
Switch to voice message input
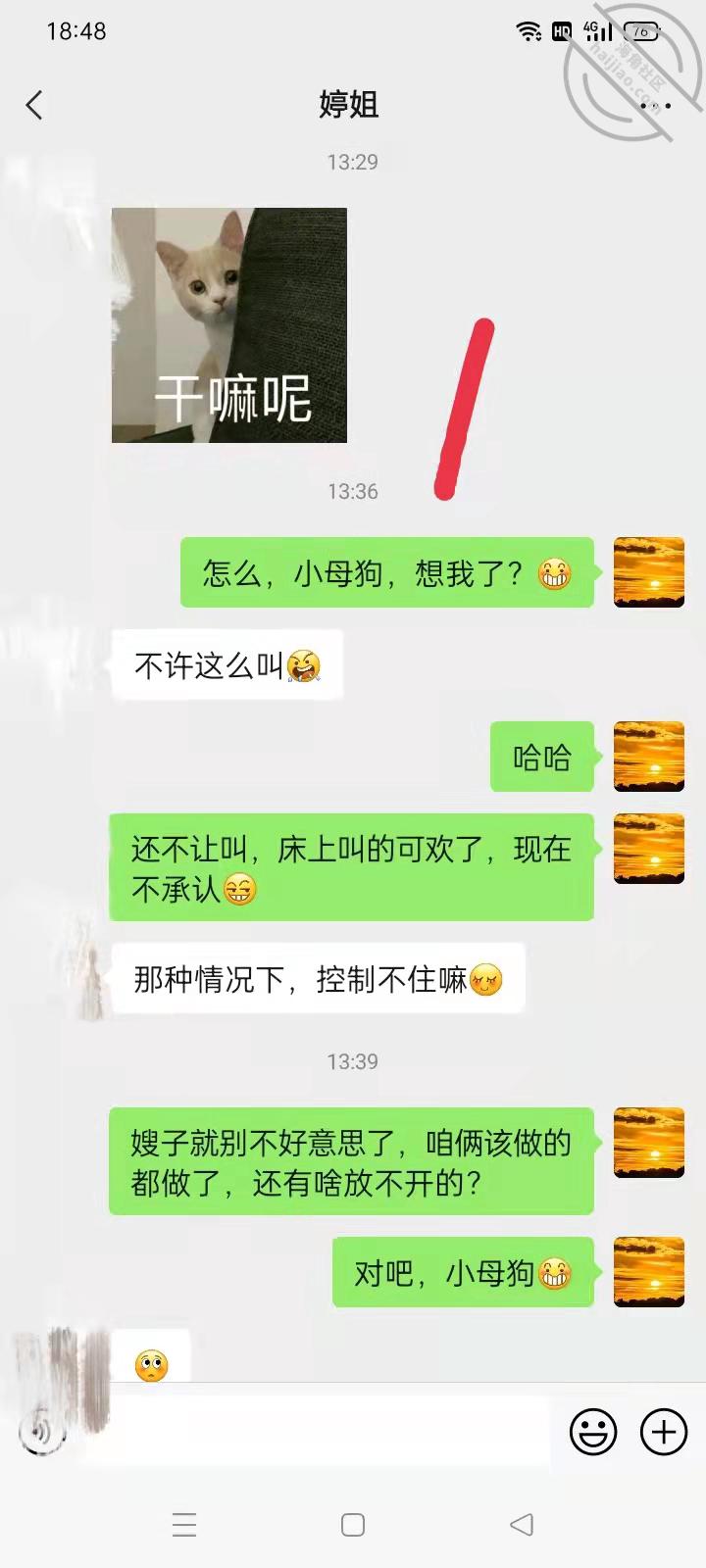[41, 1432]
